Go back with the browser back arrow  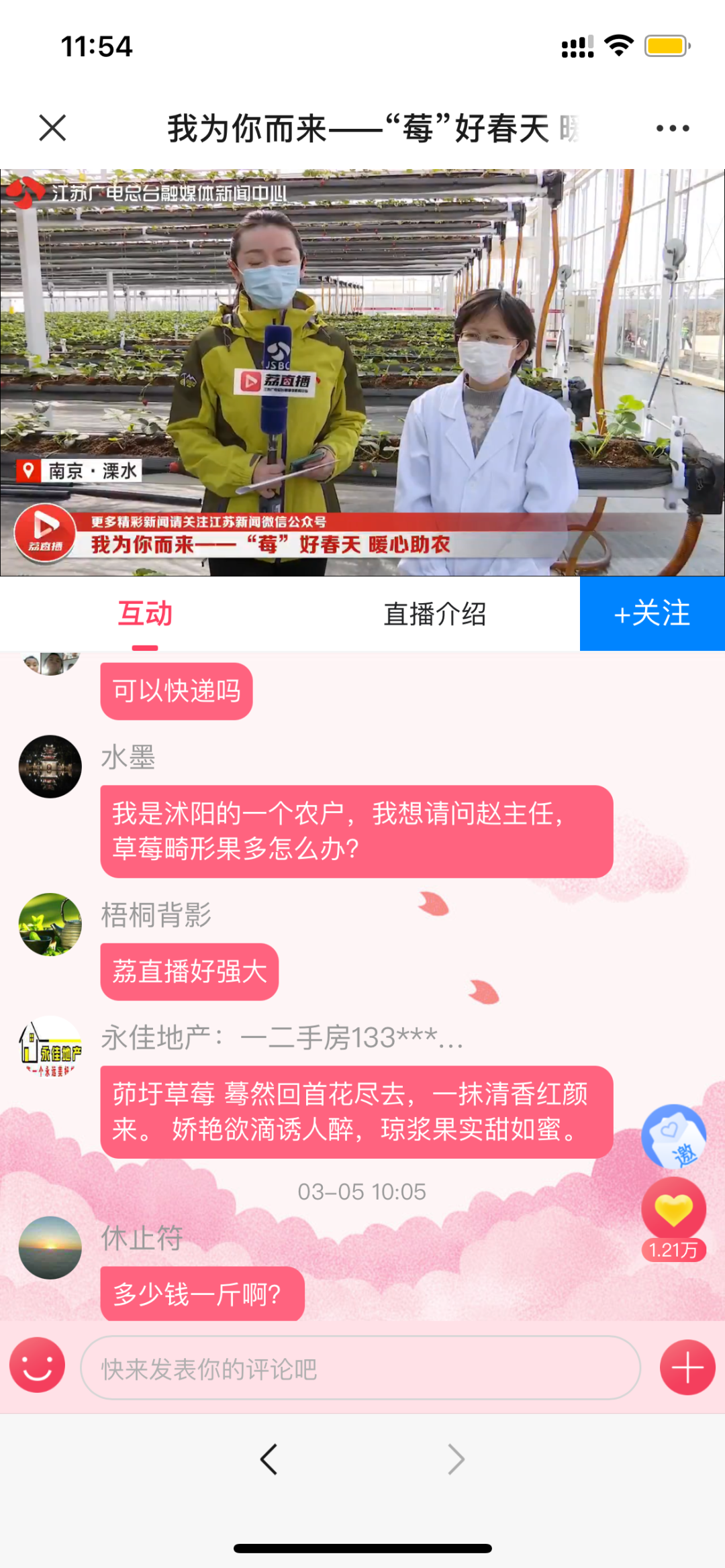click(x=269, y=1459)
